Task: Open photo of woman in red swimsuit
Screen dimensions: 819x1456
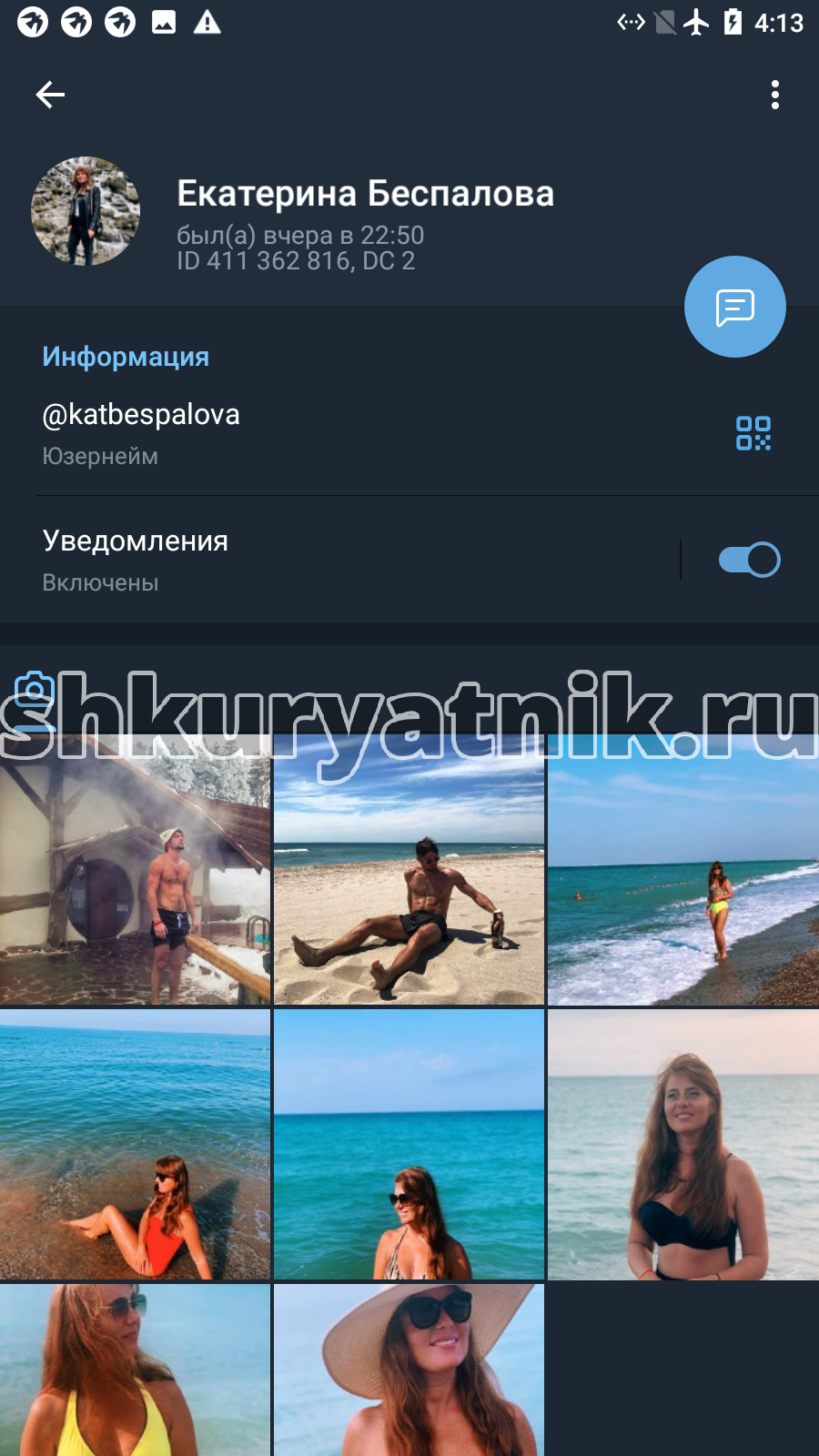Action: pos(136,1144)
